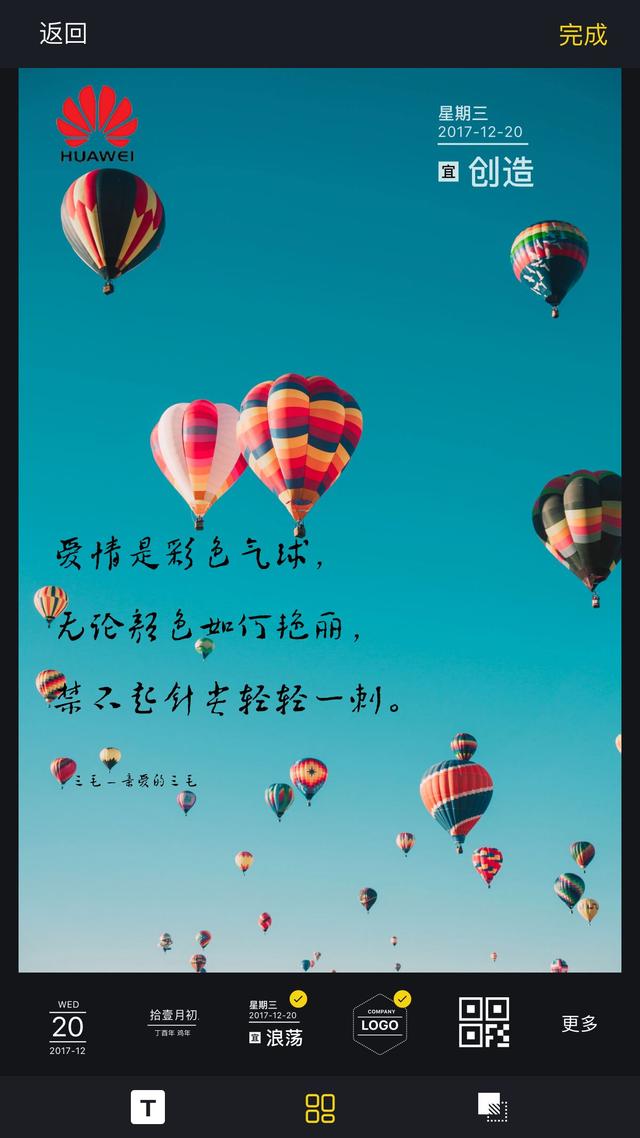Toggle the COMPANY LOGO sticker
The width and height of the screenshot is (640, 1138).
(380, 1023)
